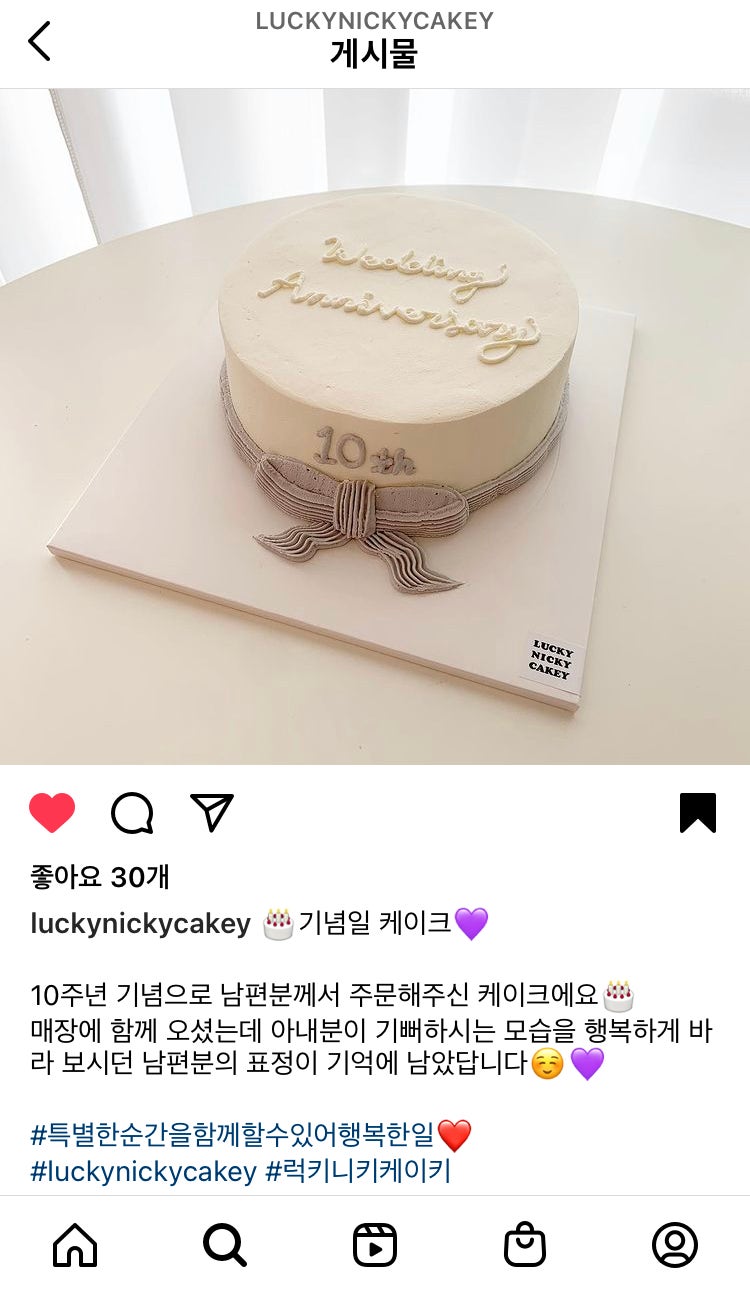Open comments via the speech bubble icon

132,813
